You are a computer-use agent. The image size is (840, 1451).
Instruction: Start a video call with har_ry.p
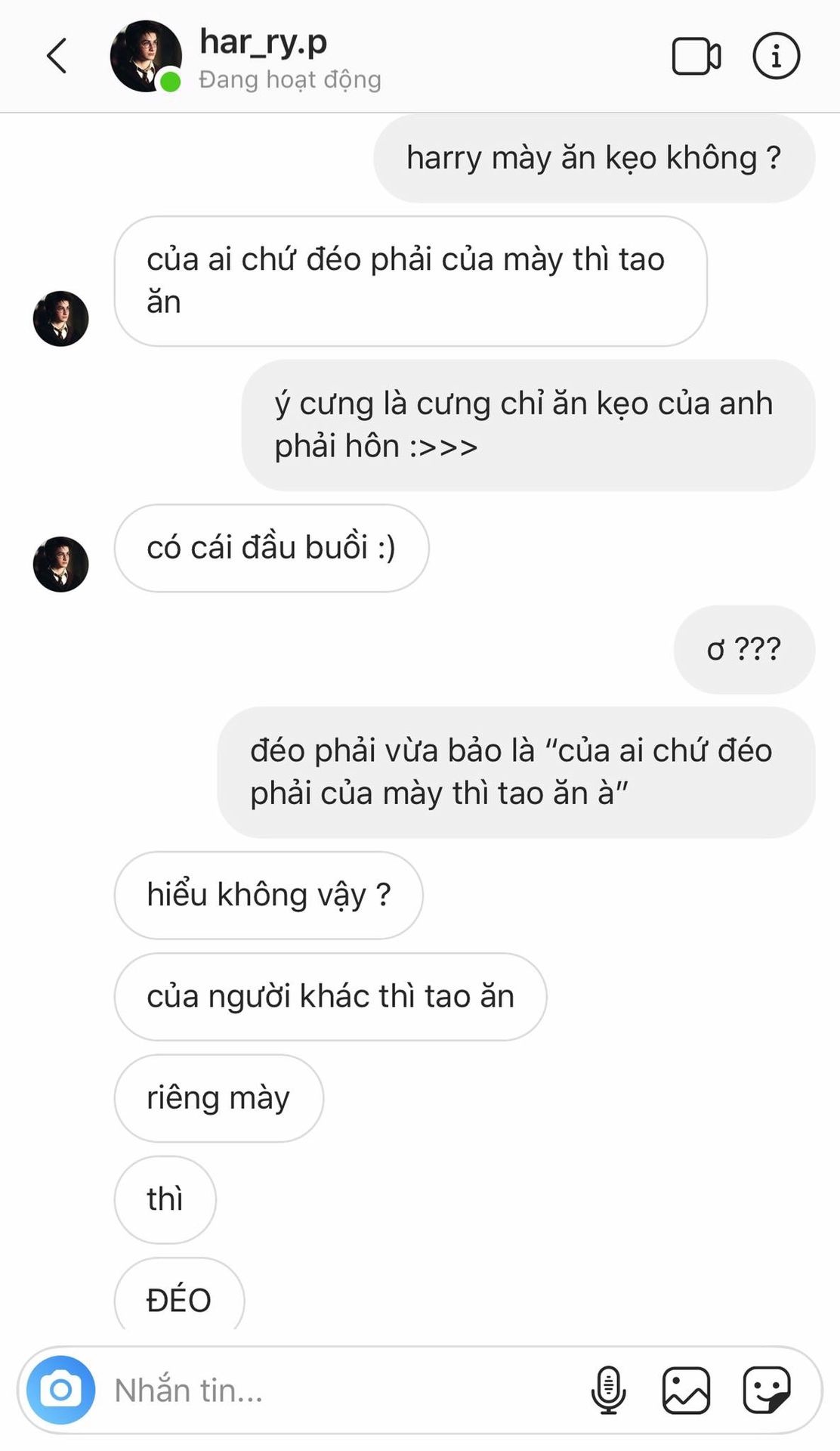pyautogui.click(x=696, y=56)
